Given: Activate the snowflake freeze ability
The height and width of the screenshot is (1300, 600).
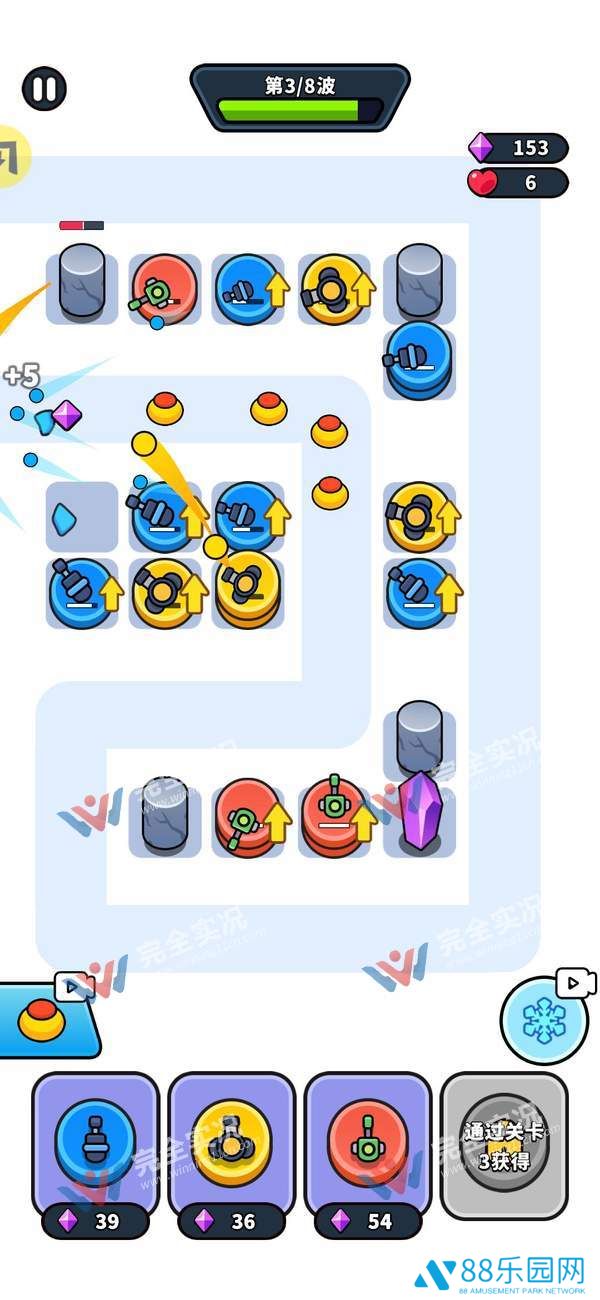Looking at the screenshot, I should (x=544, y=1020).
